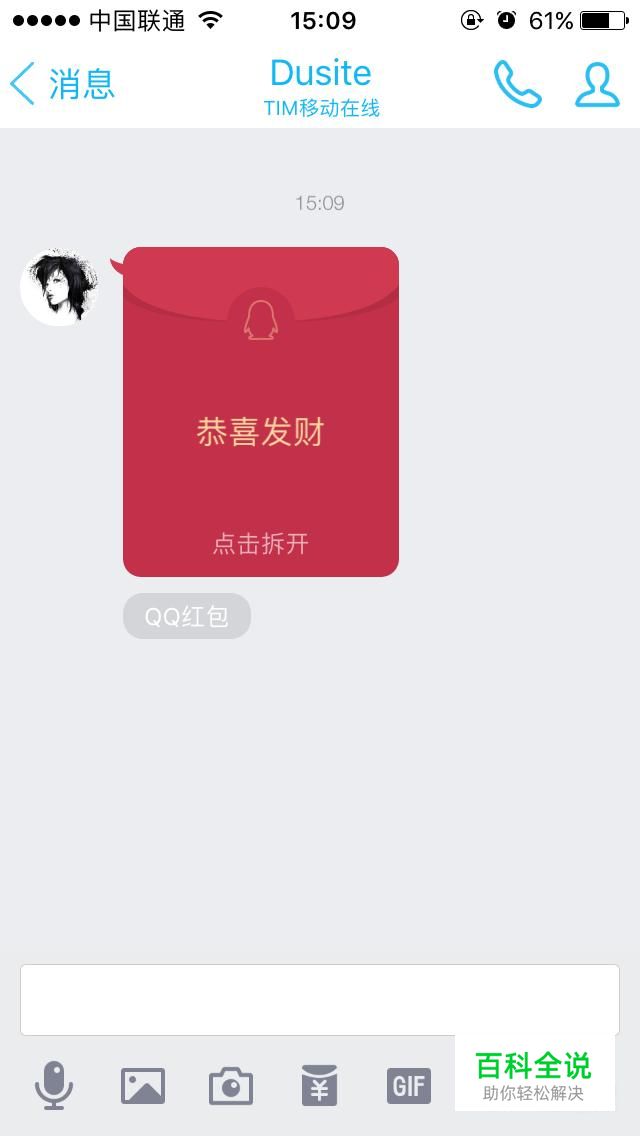Open the camera to take a photo
This screenshot has width=640, height=1136.
pyautogui.click(x=231, y=1086)
